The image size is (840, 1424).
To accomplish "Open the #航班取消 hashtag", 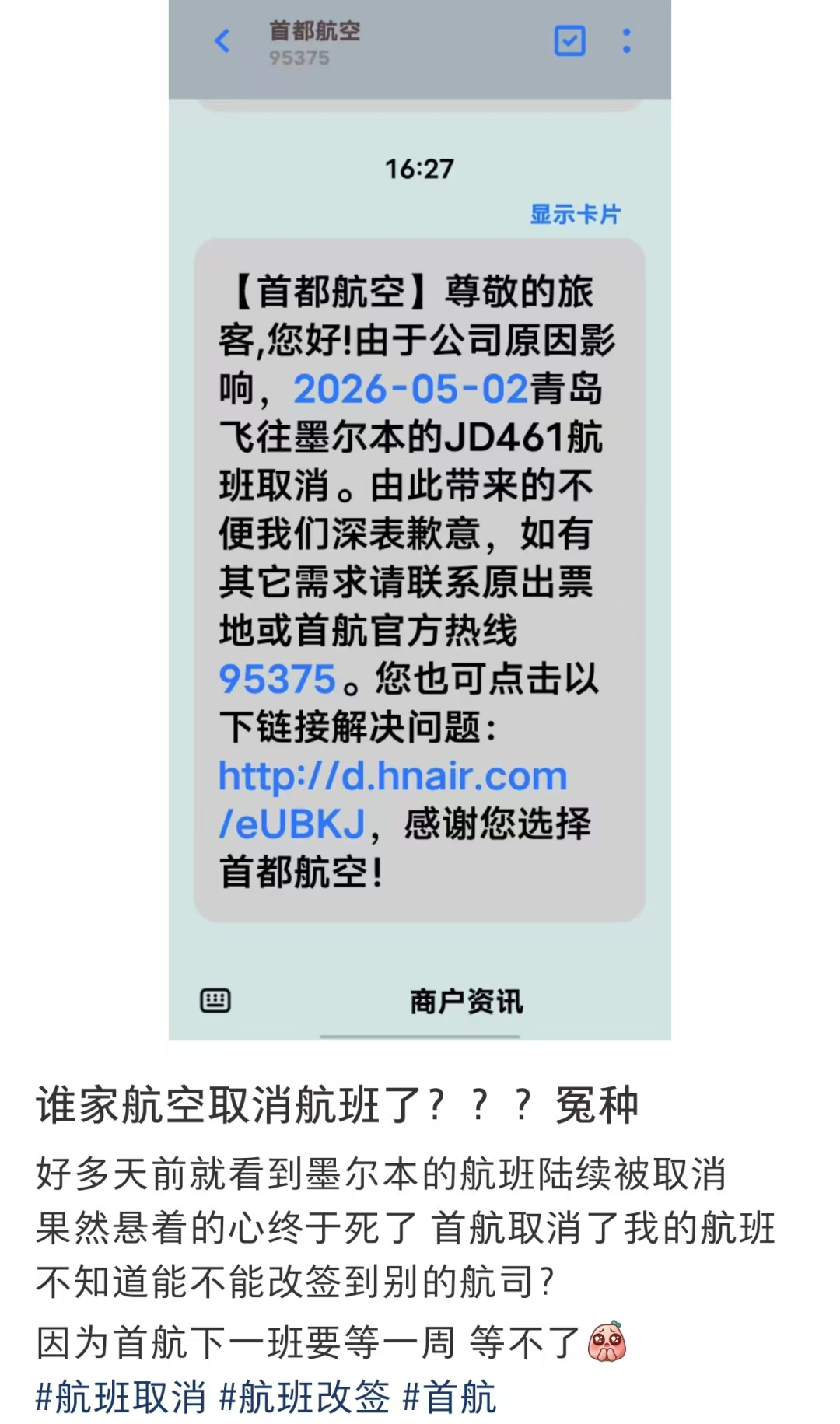I will pyautogui.click(x=121, y=1398).
